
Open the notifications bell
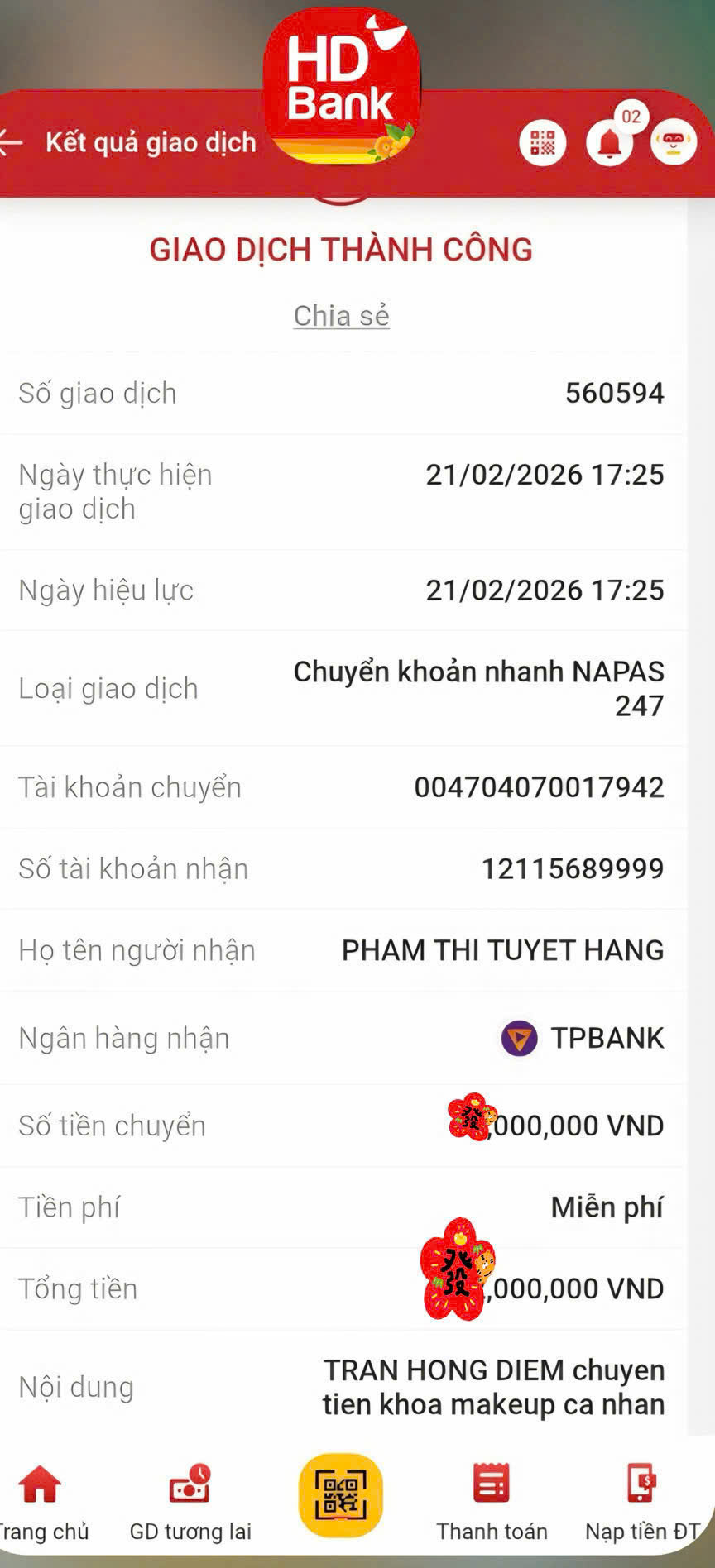pos(609,144)
